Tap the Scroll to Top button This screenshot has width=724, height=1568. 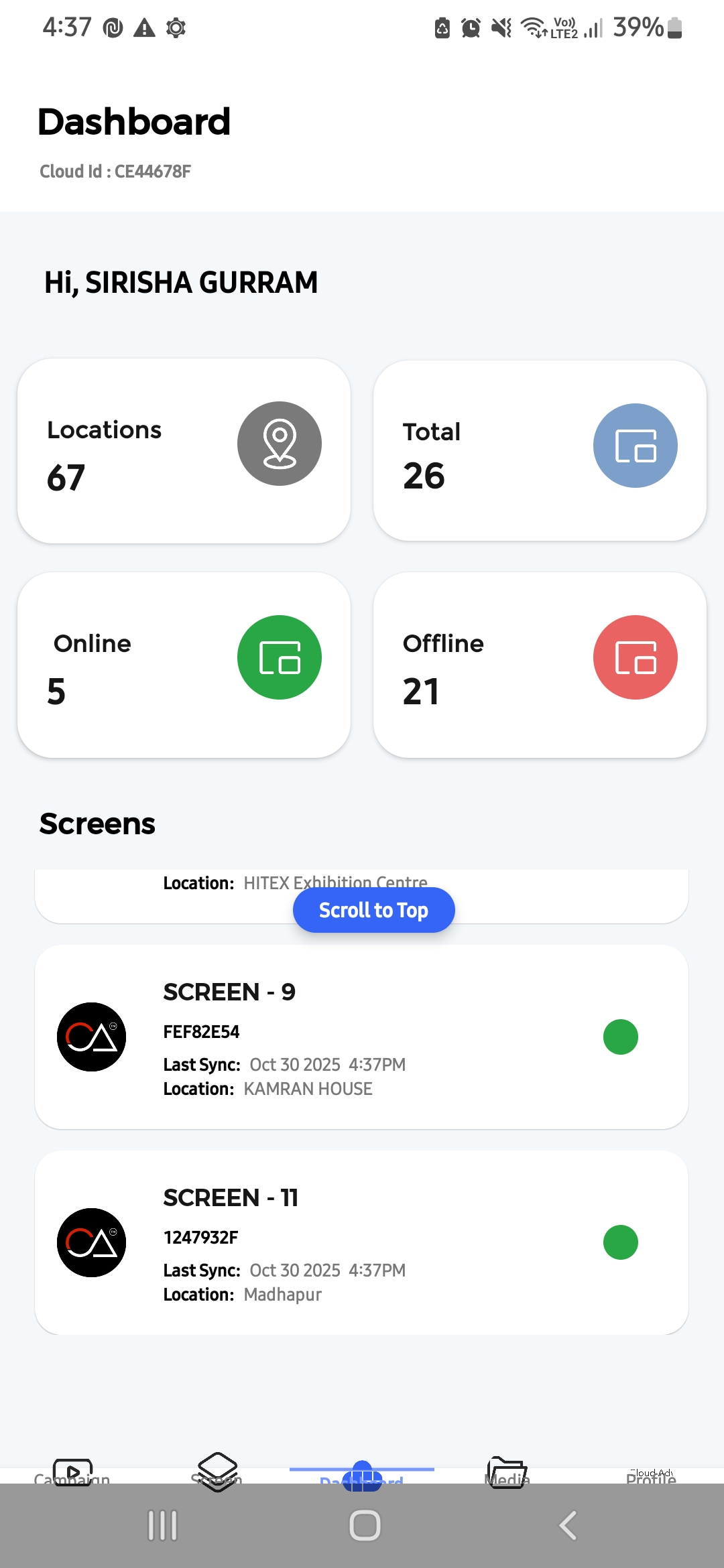point(373,910)
